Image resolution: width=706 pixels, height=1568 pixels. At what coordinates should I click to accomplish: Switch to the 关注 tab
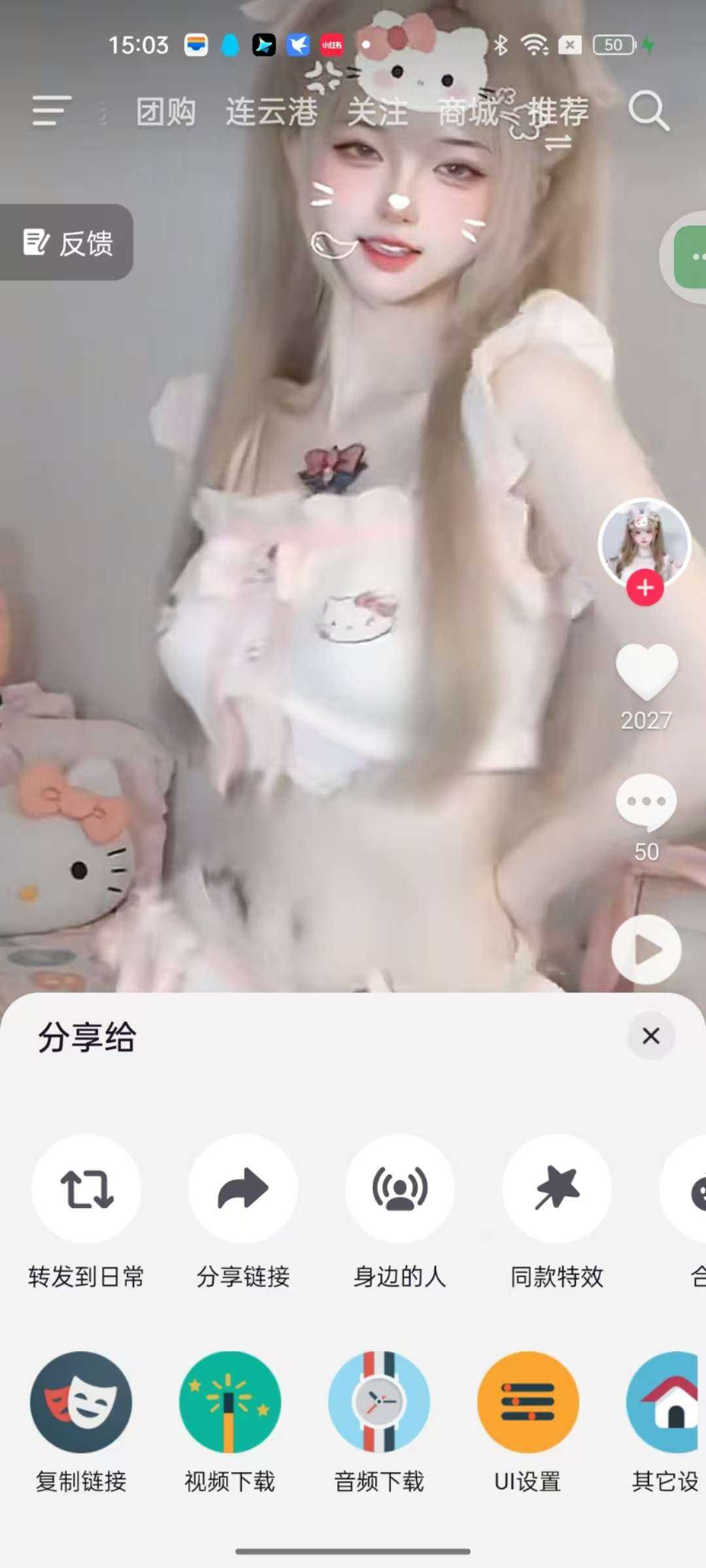point(377,112)
